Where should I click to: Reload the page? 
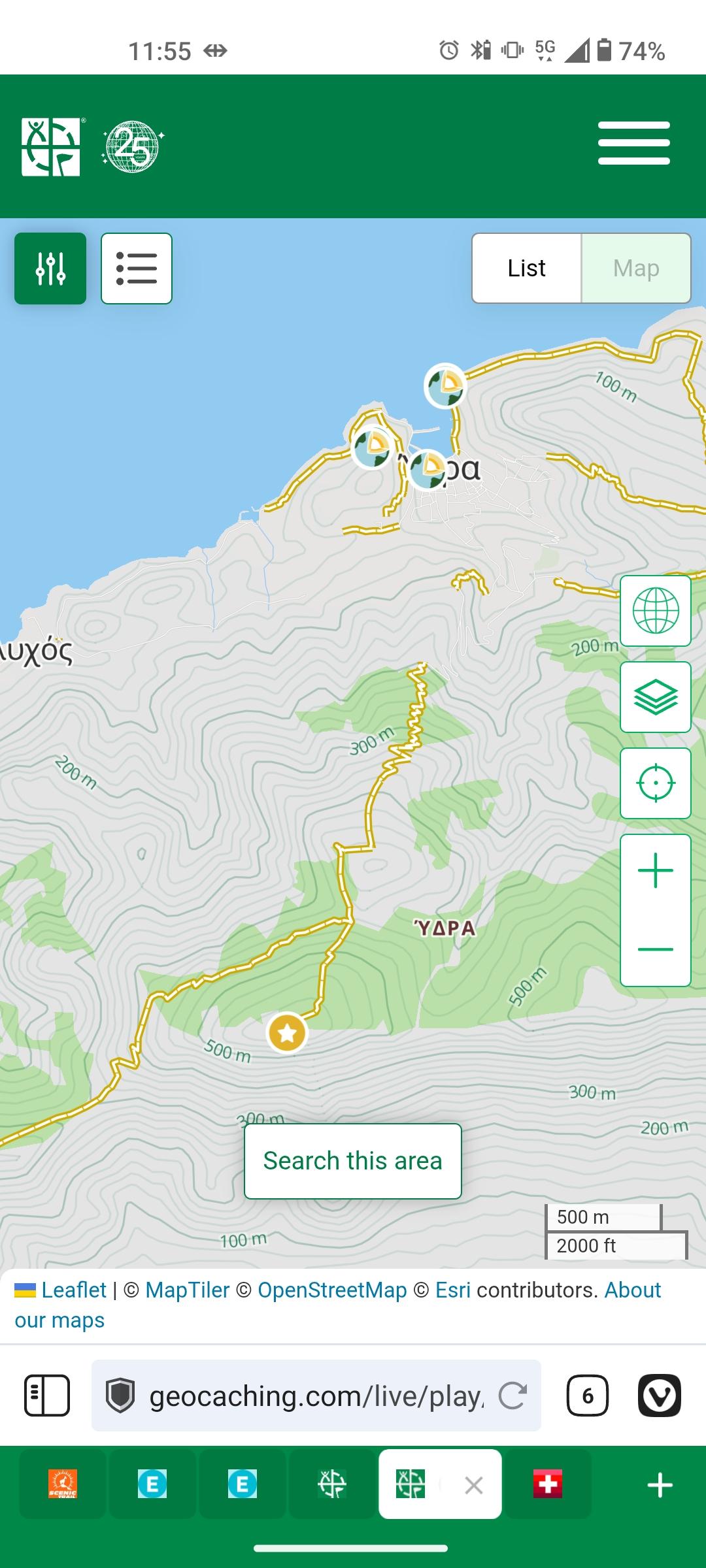tap(513, 1396)
